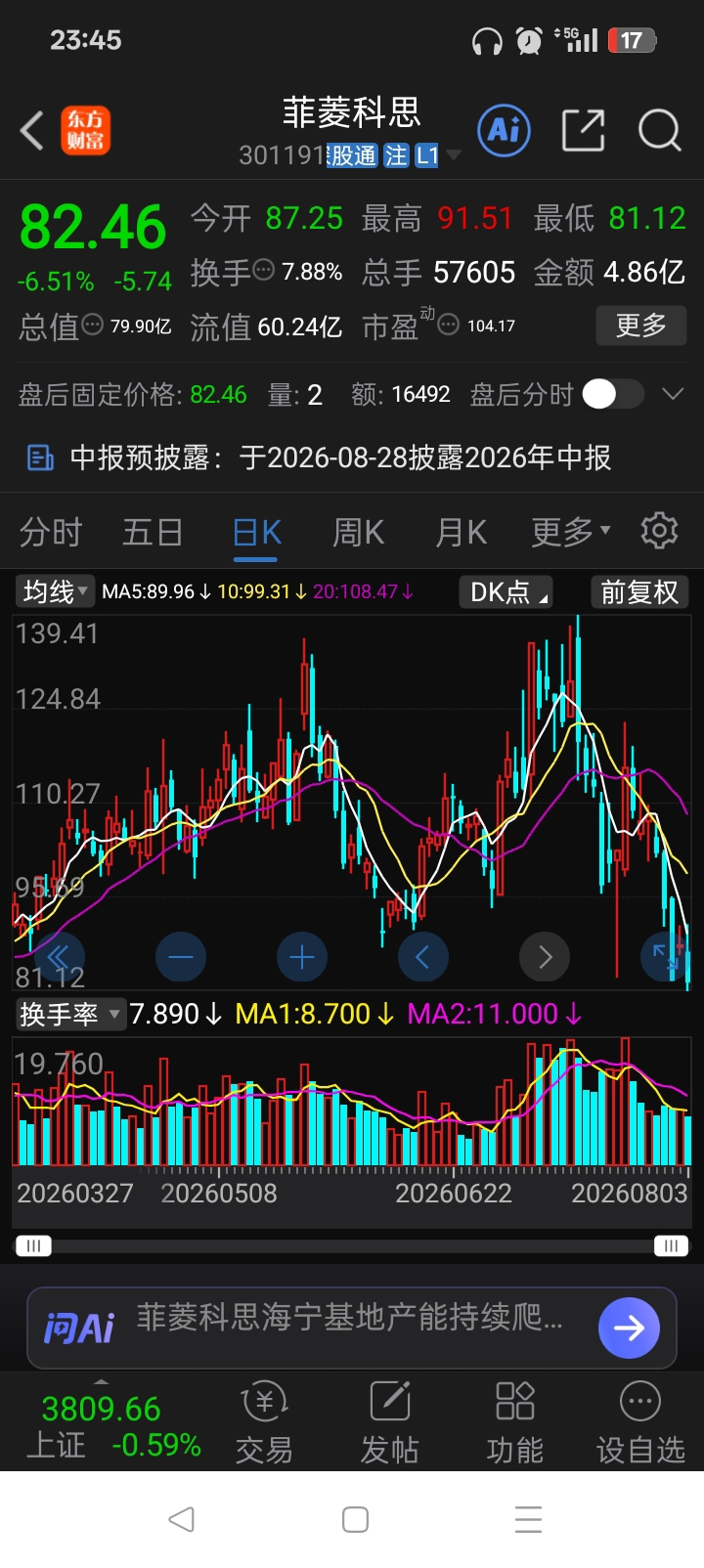Zoom in the chart with plus
The width and height of the screenshot is (704, 1568).
(302, 957)
